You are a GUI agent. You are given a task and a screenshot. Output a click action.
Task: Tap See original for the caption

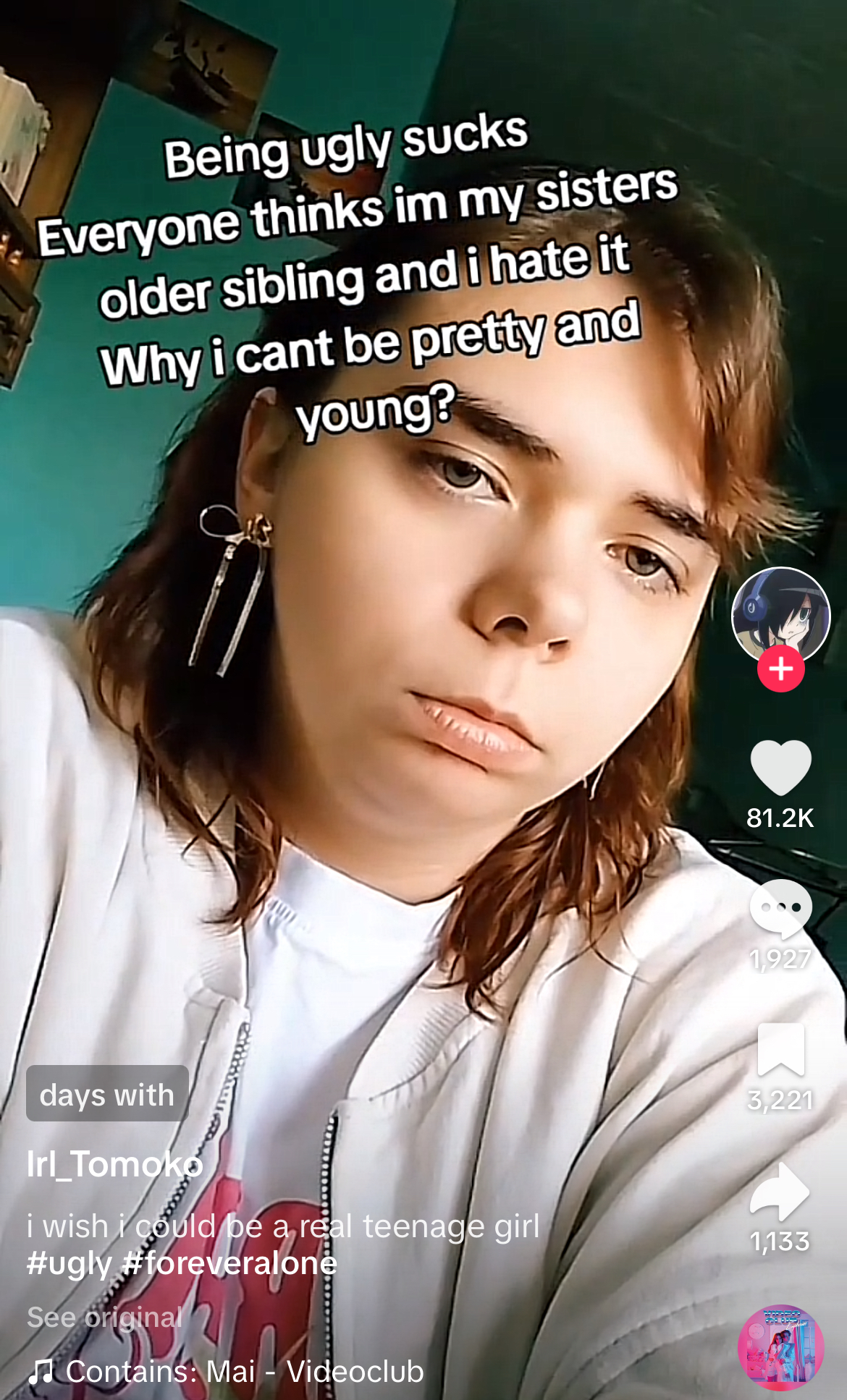tap(104, 1318)
